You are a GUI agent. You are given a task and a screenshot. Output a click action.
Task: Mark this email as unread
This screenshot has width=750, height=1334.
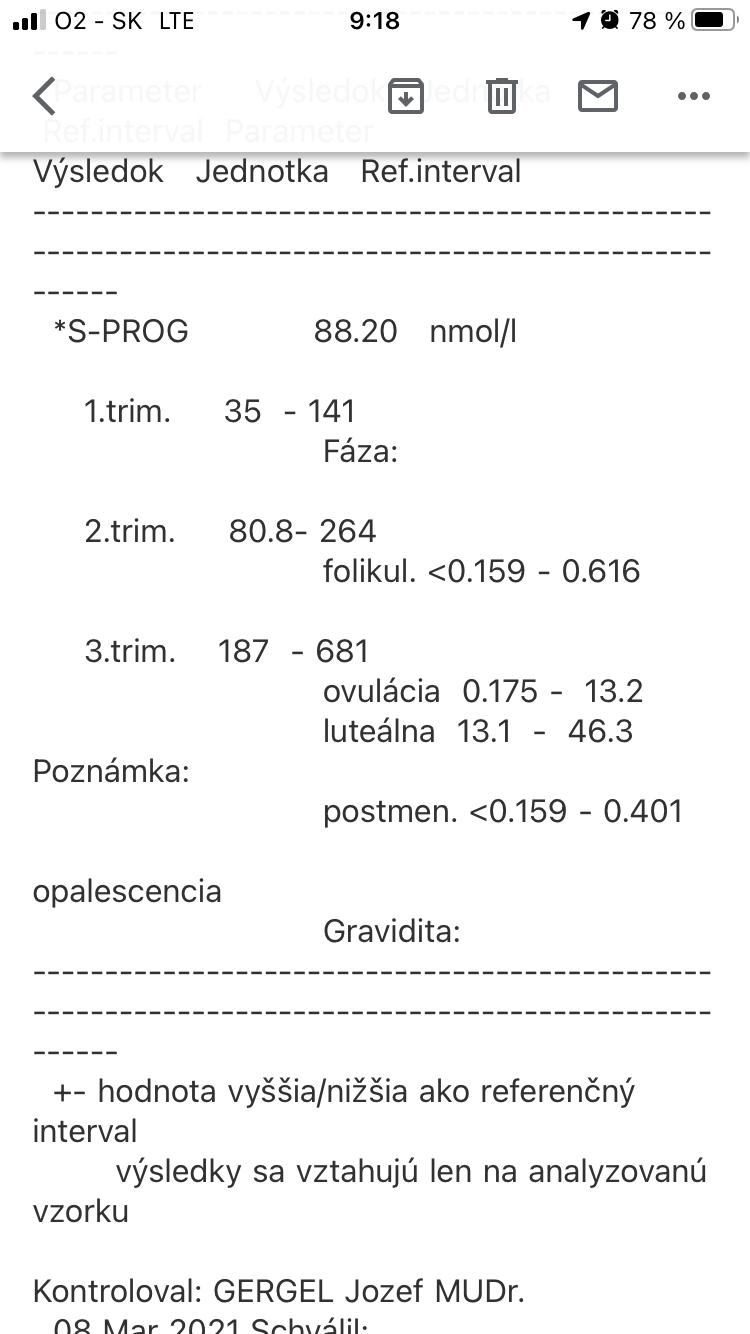click(598, 96)
